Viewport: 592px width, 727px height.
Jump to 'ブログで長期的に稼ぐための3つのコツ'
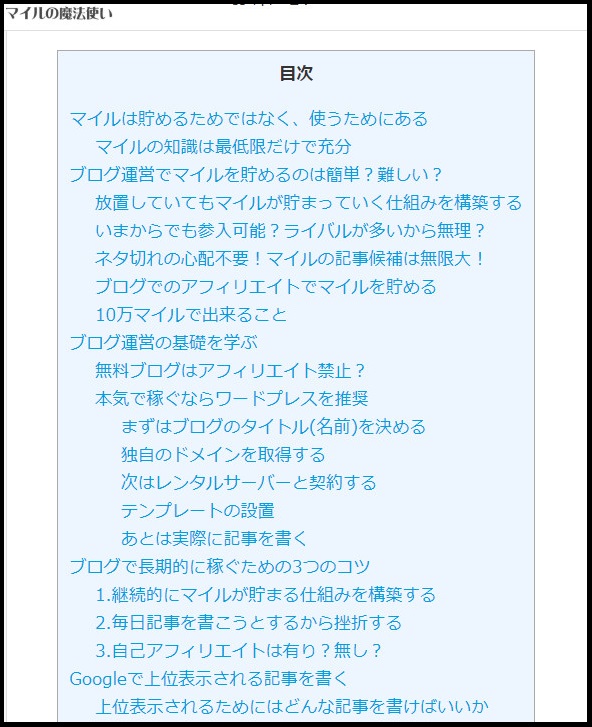[x=220, y=567]
